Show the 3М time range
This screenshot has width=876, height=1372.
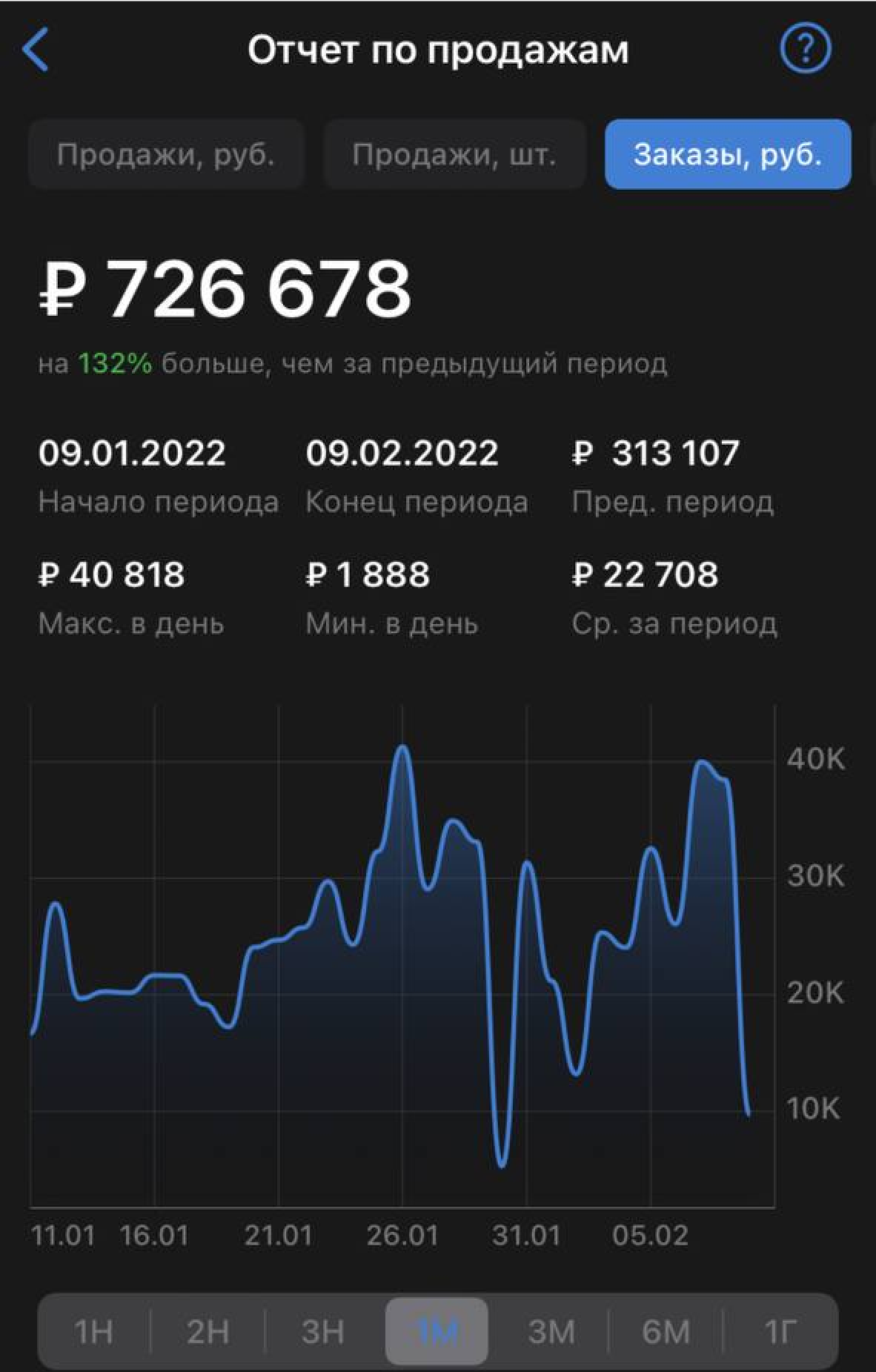(551, 1331)
